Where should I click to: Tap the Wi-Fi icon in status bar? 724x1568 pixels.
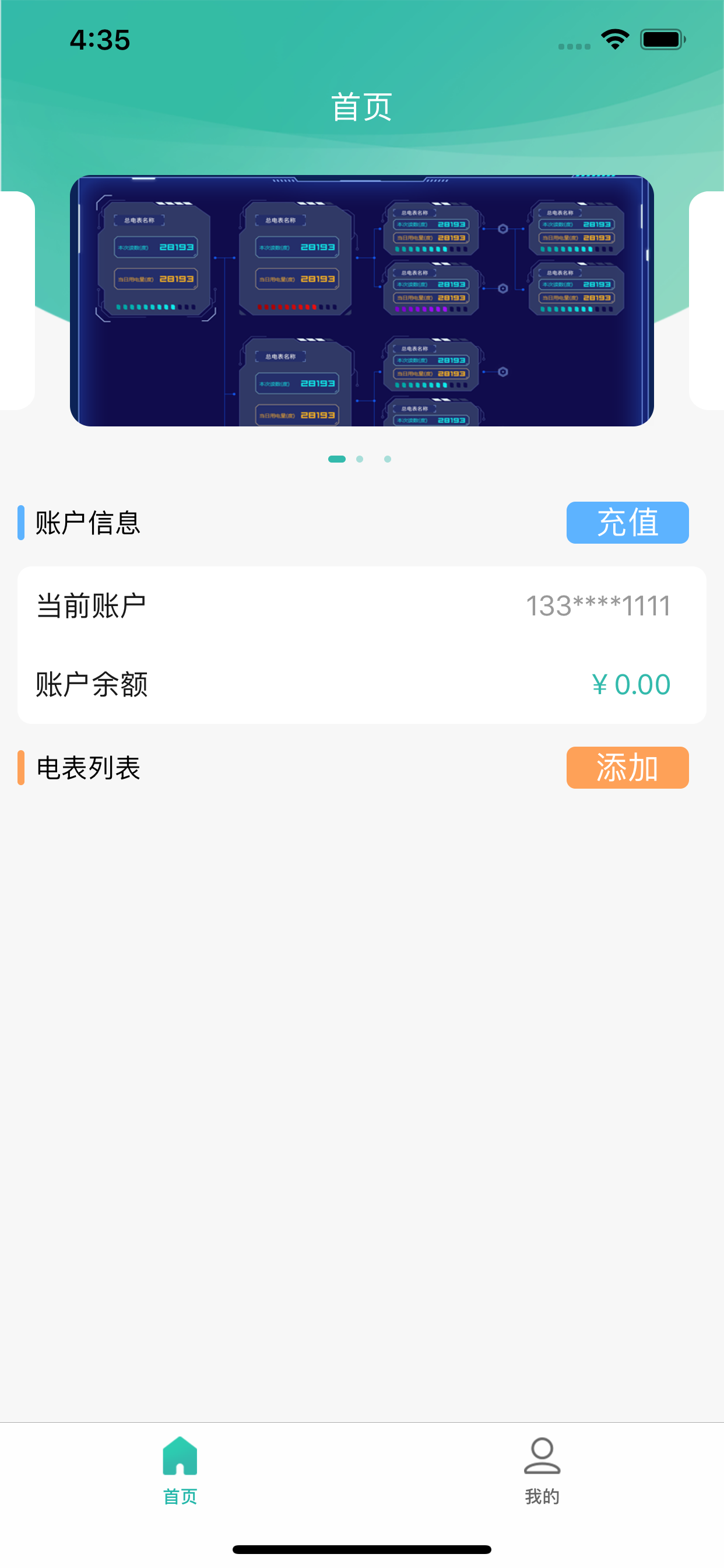click(x=614, y=38)
